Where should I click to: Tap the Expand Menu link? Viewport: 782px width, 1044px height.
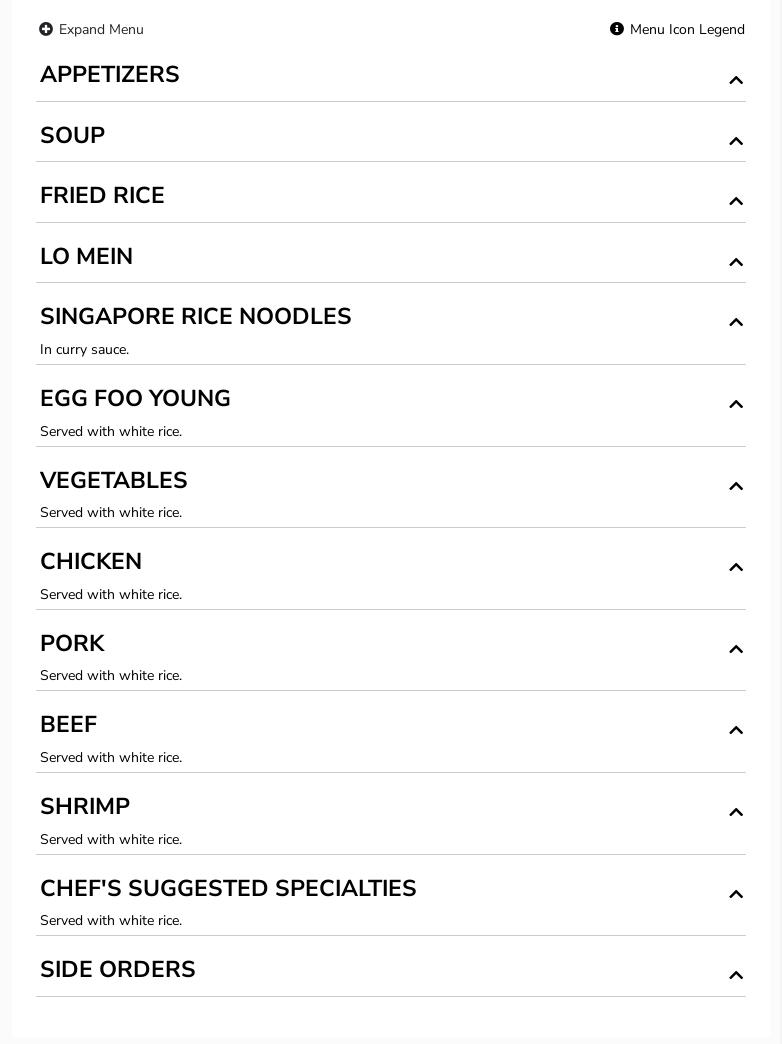coord(91,30)
